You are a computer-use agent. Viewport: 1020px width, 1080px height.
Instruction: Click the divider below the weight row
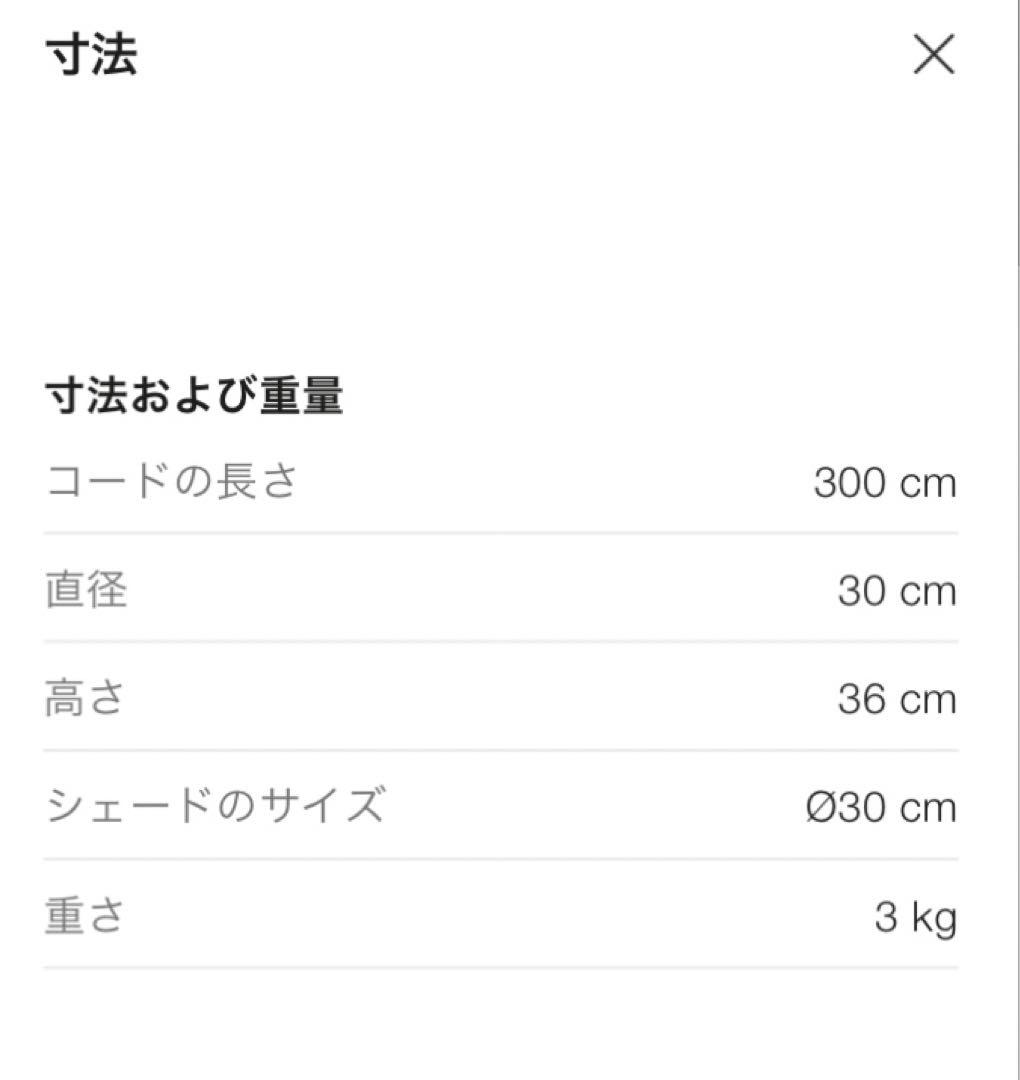point(500,968)
